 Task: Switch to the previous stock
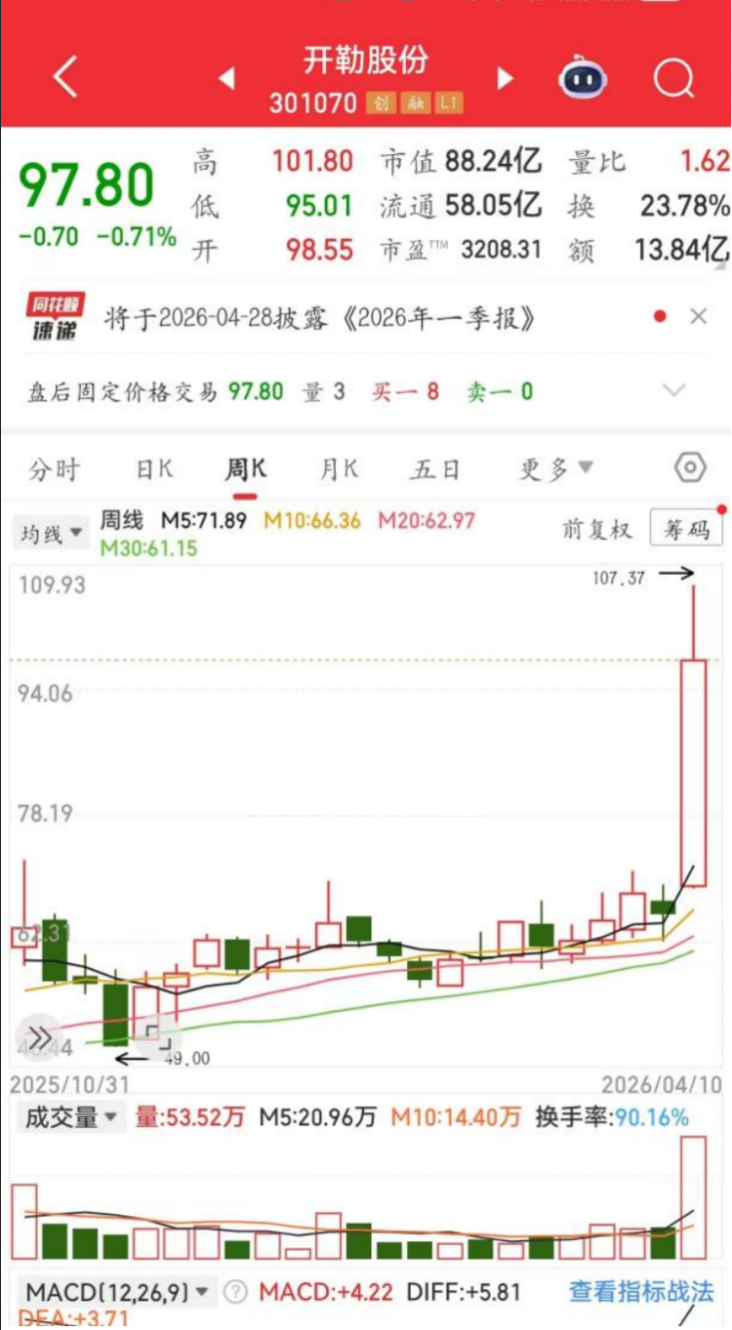(226, 78)
